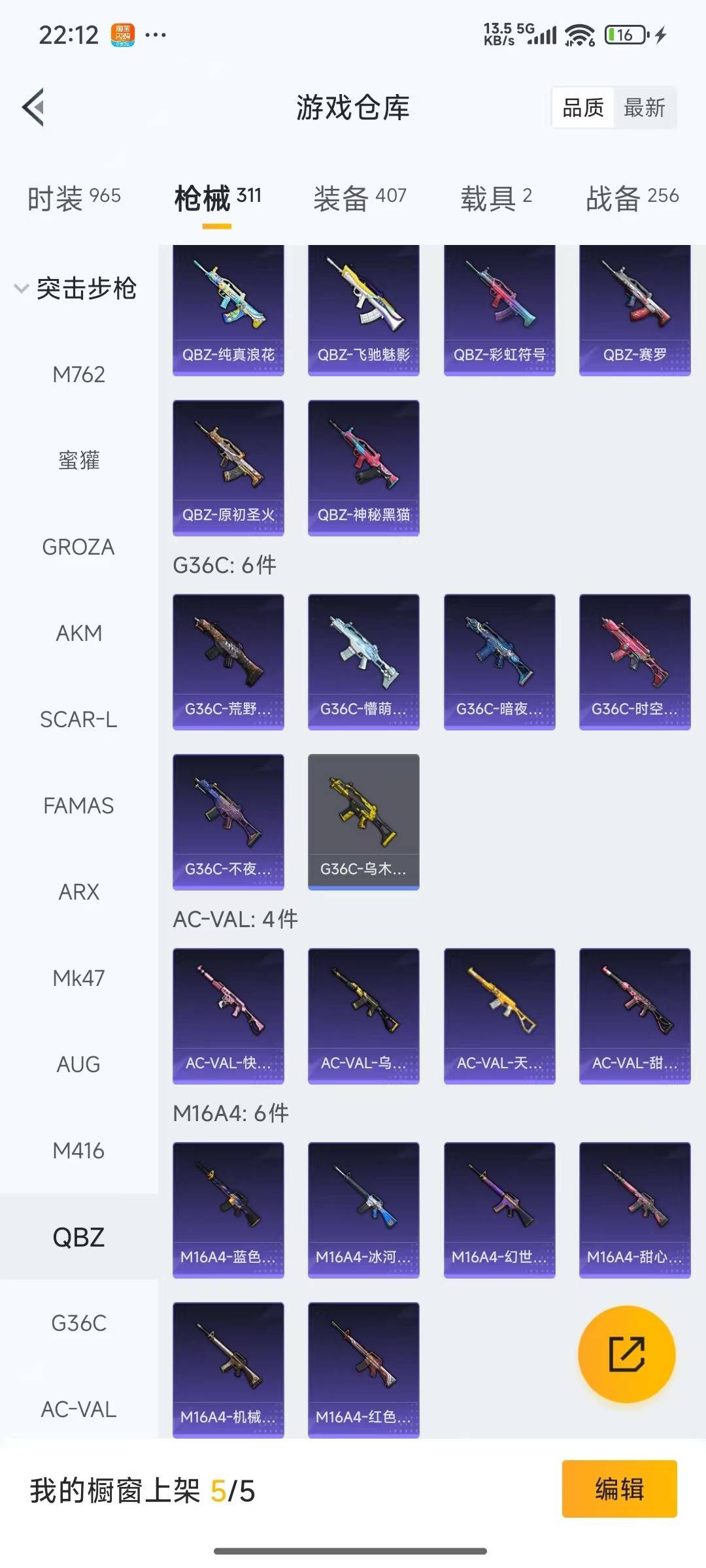Select M416 in the side list
706x1568 pixels.
[78, 1151]
